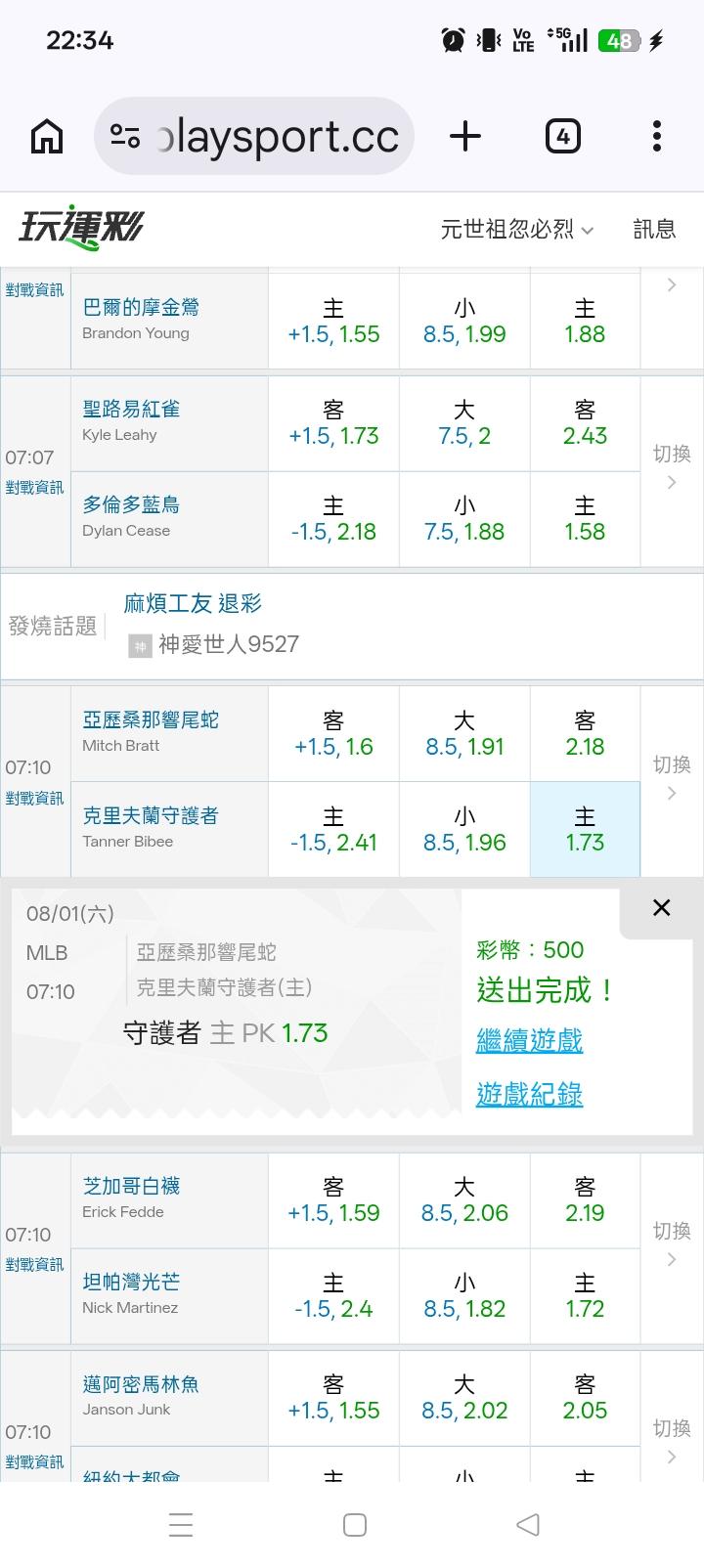
Task: Select 聖路易紅雀 客 +1.5, 1.73 odds
Action: (333, 423)
